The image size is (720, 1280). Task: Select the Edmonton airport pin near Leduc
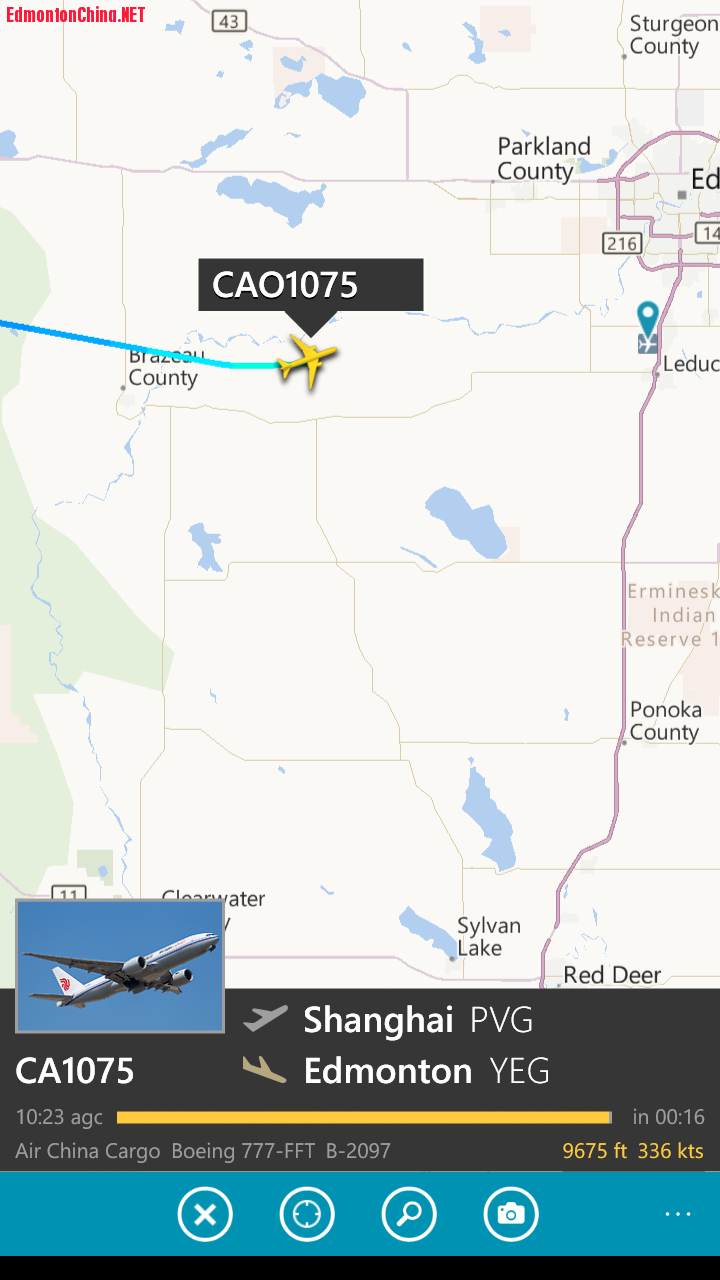click(648, 326)
